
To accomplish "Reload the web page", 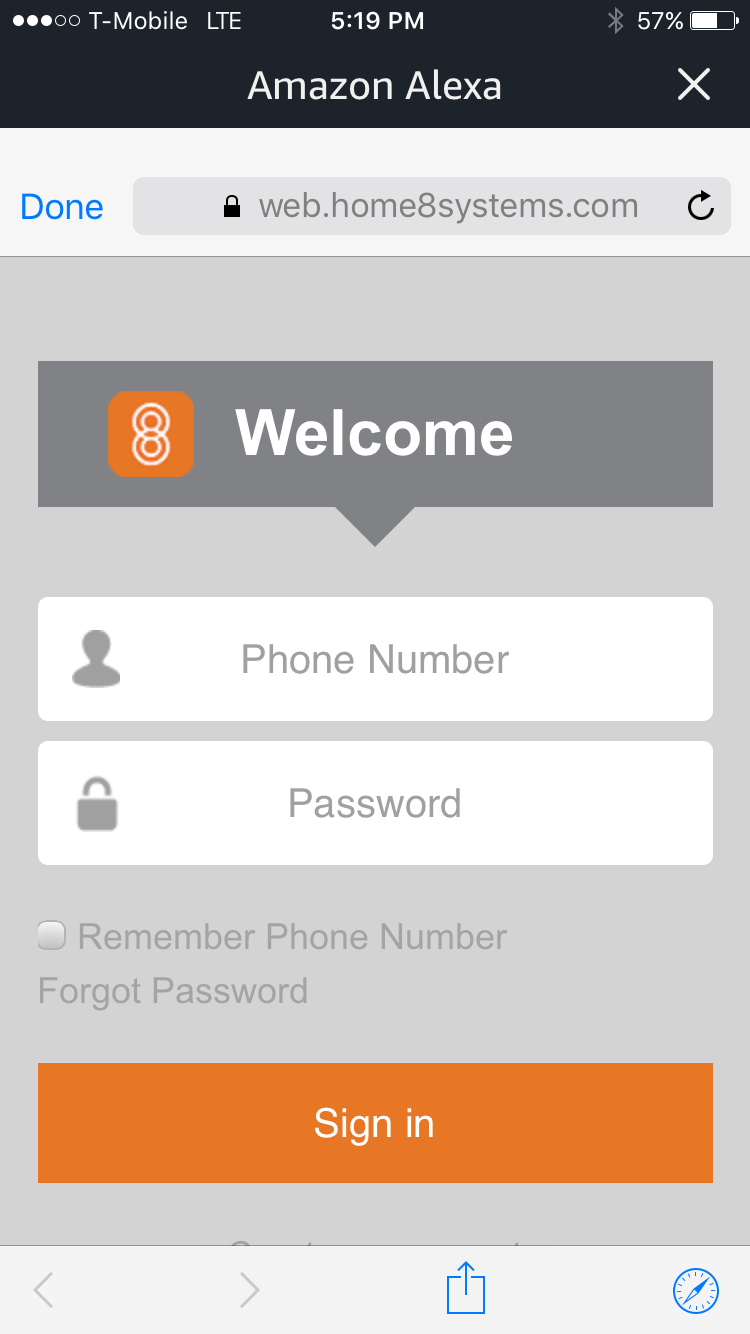I will pyautogui.click(x=701, y=207).
